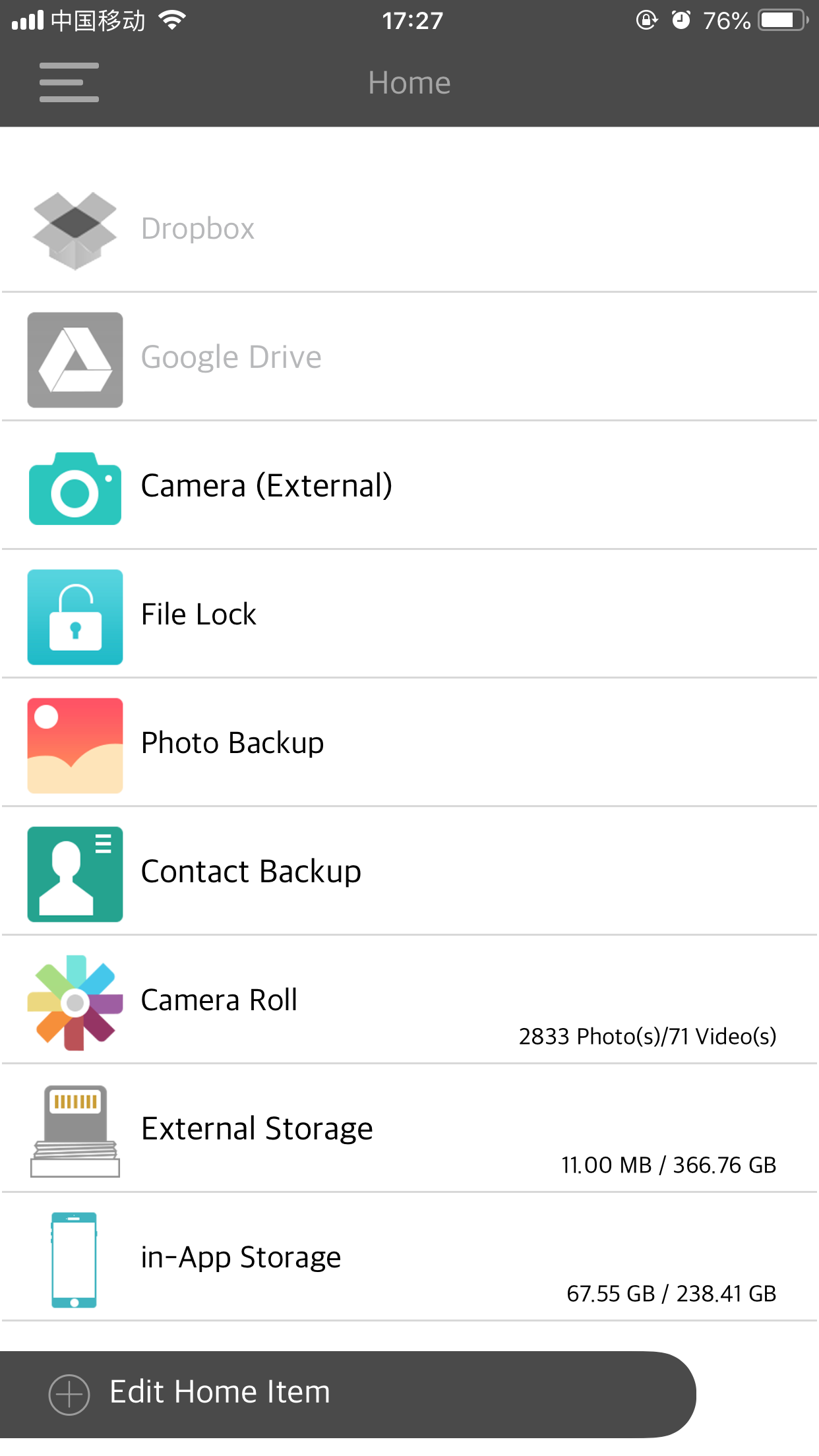The width and height of the screenshot is (819, 1456).
Task: Select the Home title bar
Action: coord(409,82)
